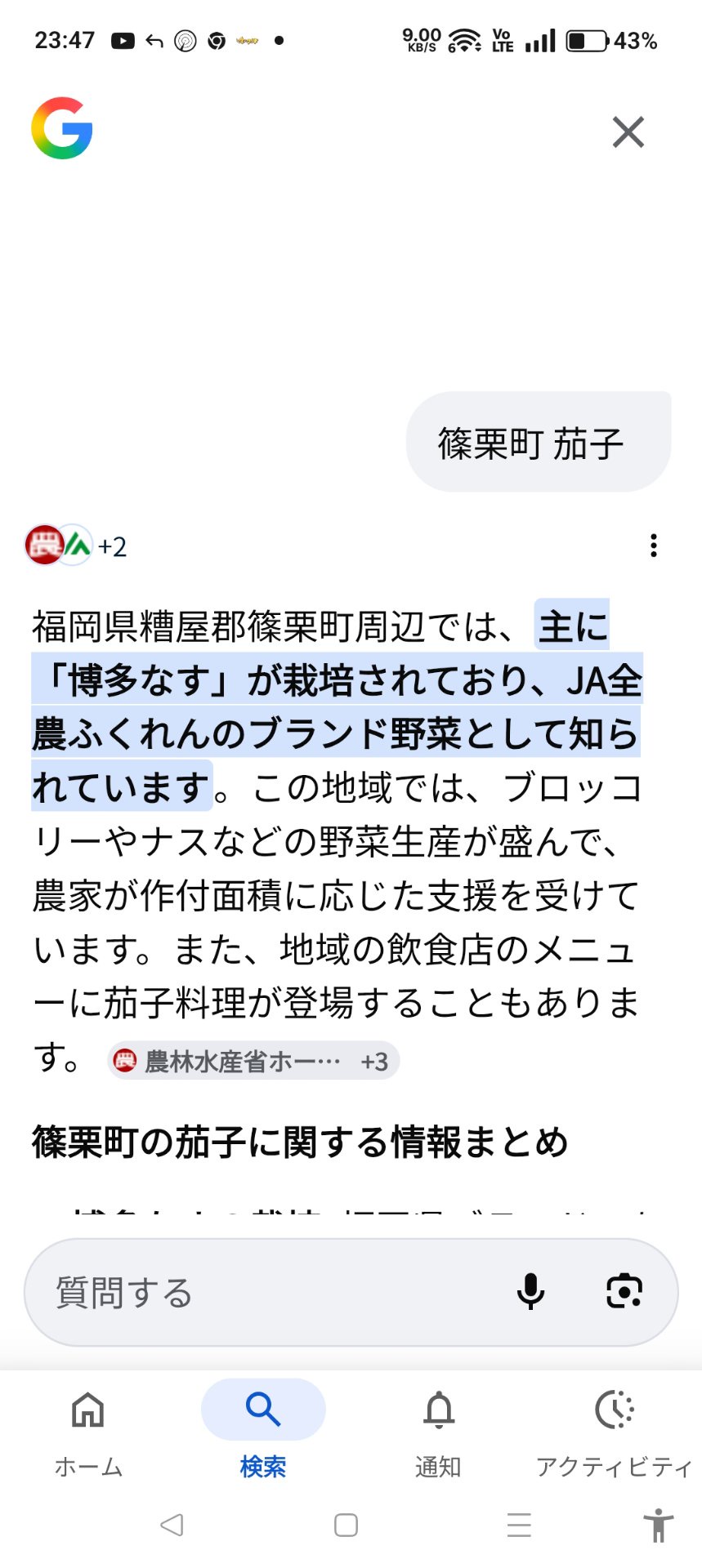Tap the system back button
This screenshot has height=1568, width=702.
tap(172, 1525)
